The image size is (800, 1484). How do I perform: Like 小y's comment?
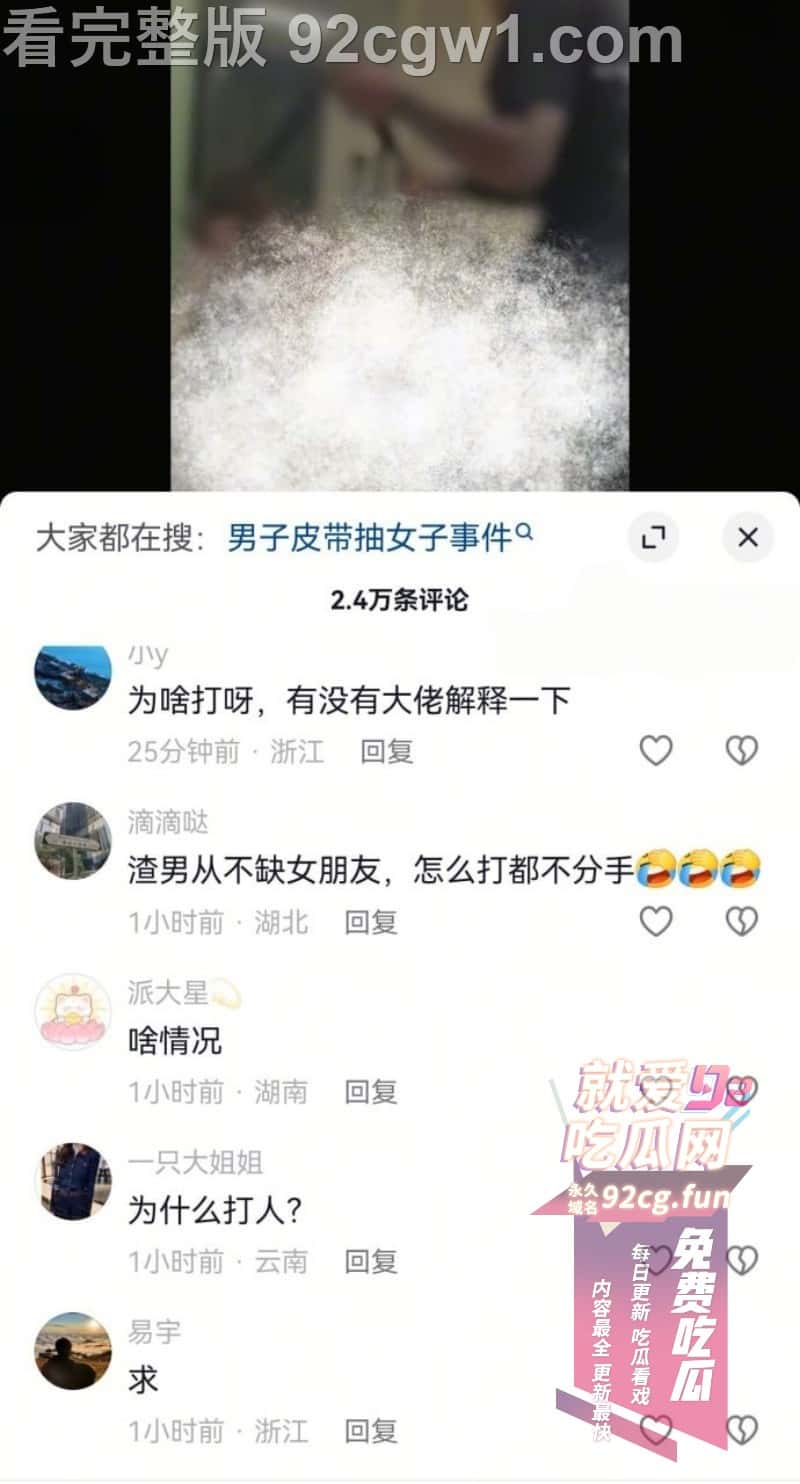tap(656, 750)
